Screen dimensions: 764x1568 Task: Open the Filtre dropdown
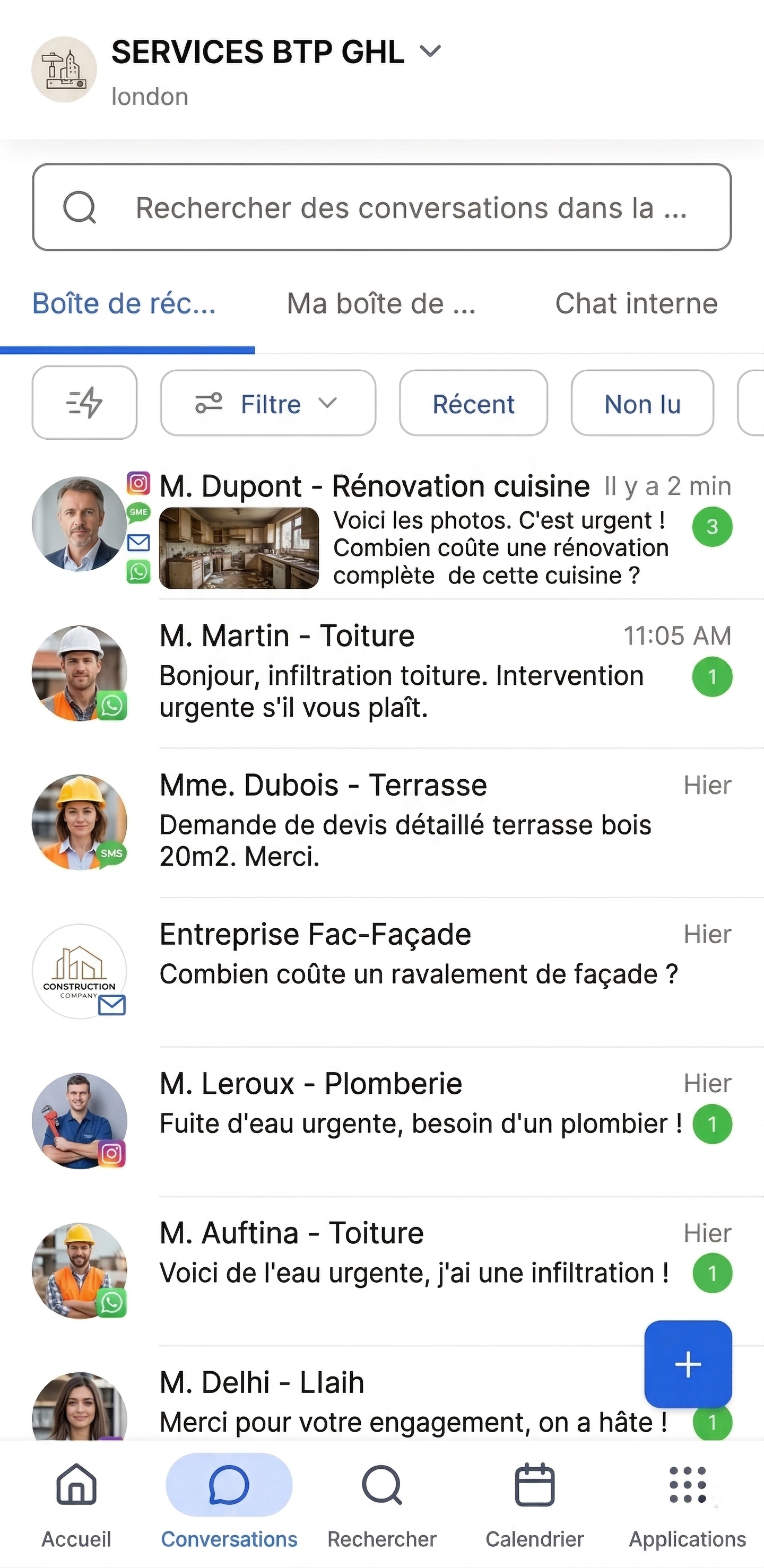[268, 404]
